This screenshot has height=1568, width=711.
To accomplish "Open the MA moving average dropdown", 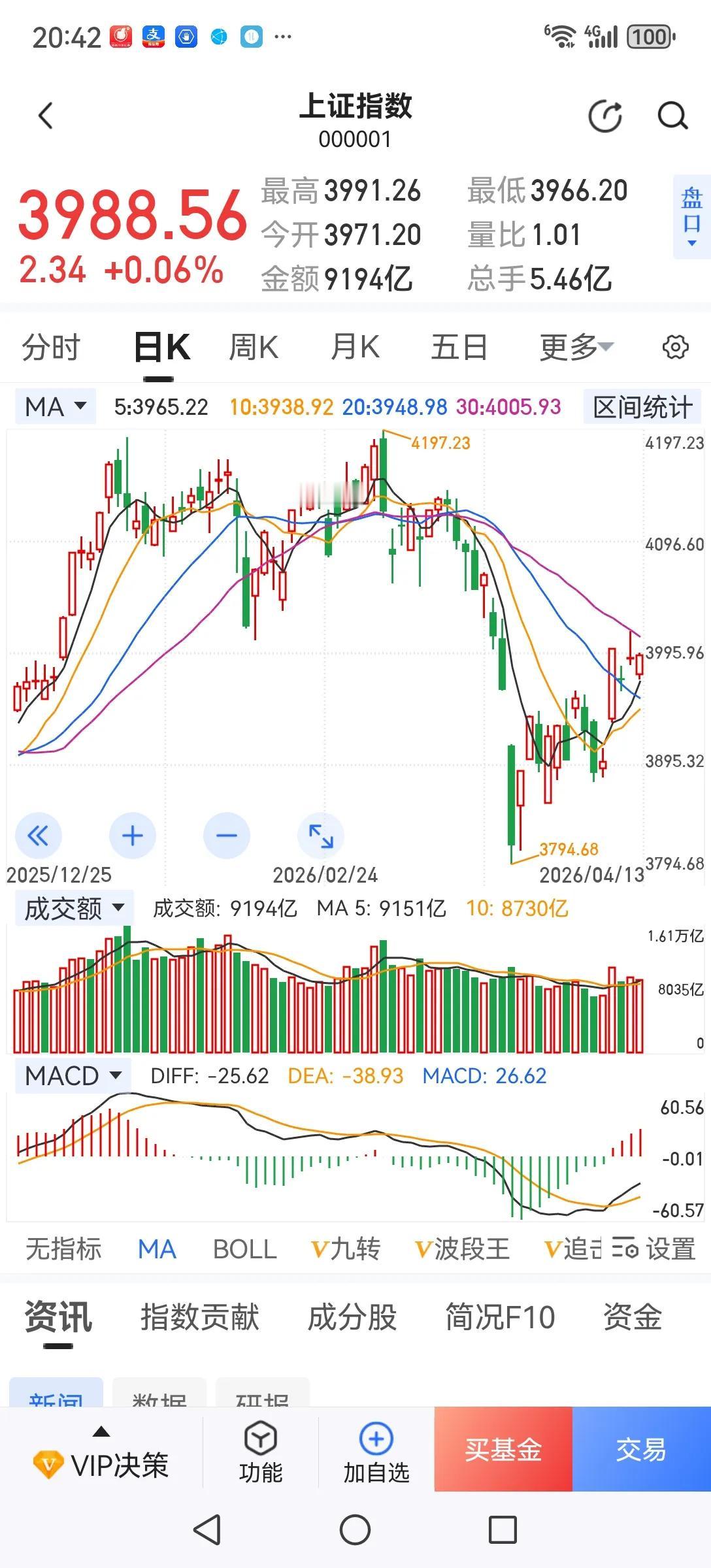I will tap(54, 406).
